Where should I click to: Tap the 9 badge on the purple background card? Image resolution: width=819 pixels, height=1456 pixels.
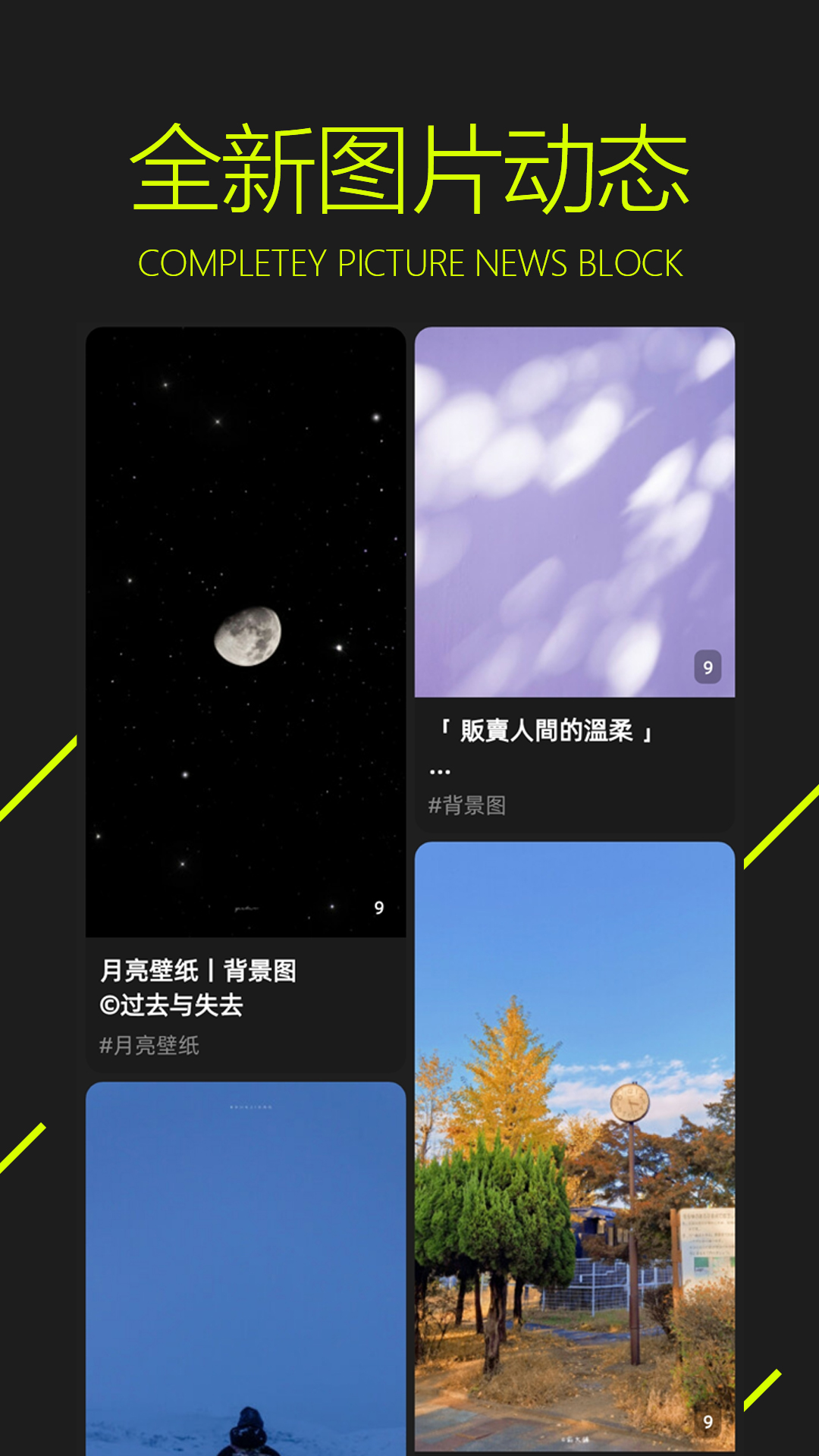click(x=707, y=667)
